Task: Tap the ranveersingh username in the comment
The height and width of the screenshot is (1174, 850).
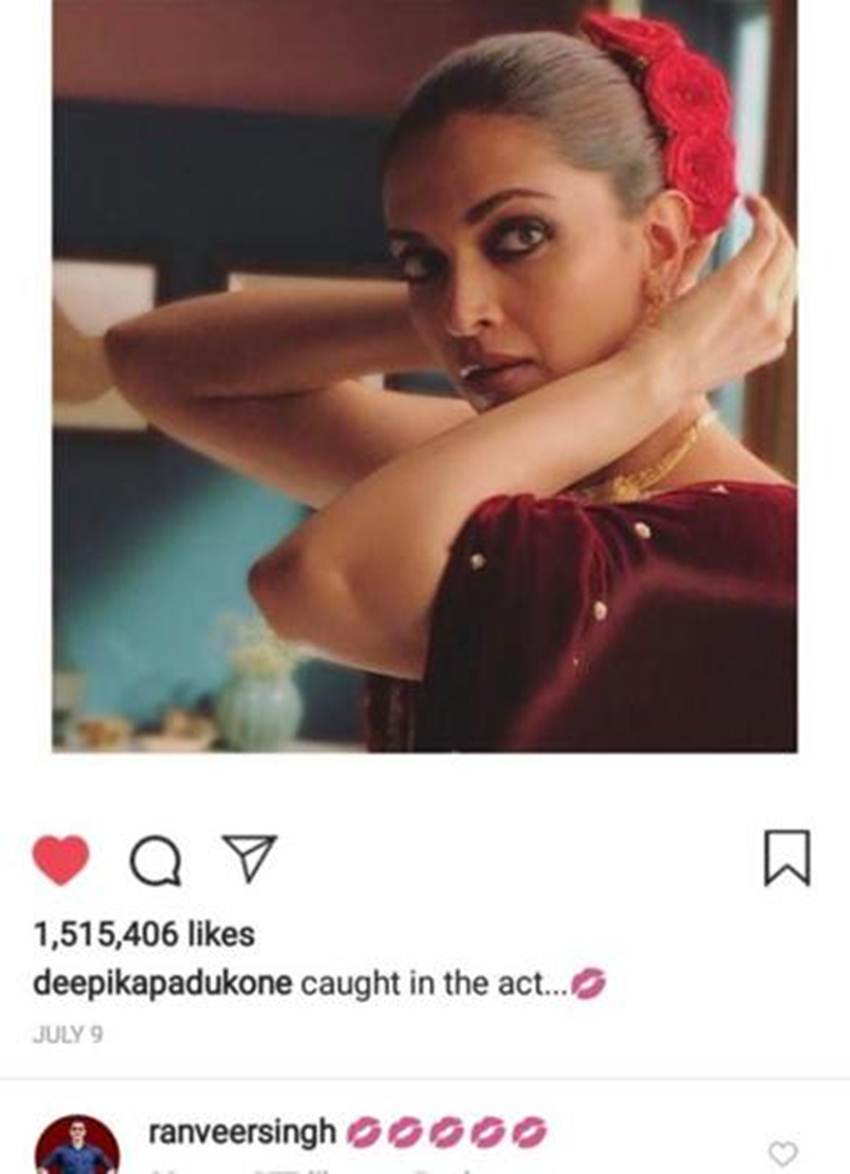Action: [x=242, y=1133]
